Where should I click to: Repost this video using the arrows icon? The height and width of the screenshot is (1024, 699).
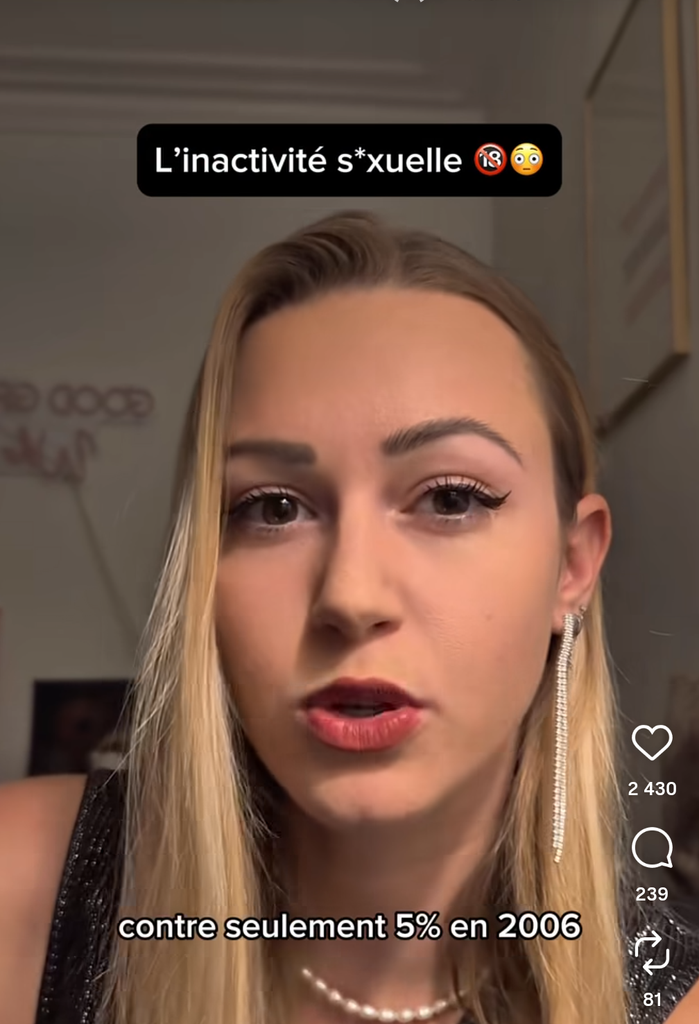coord(652,953)
